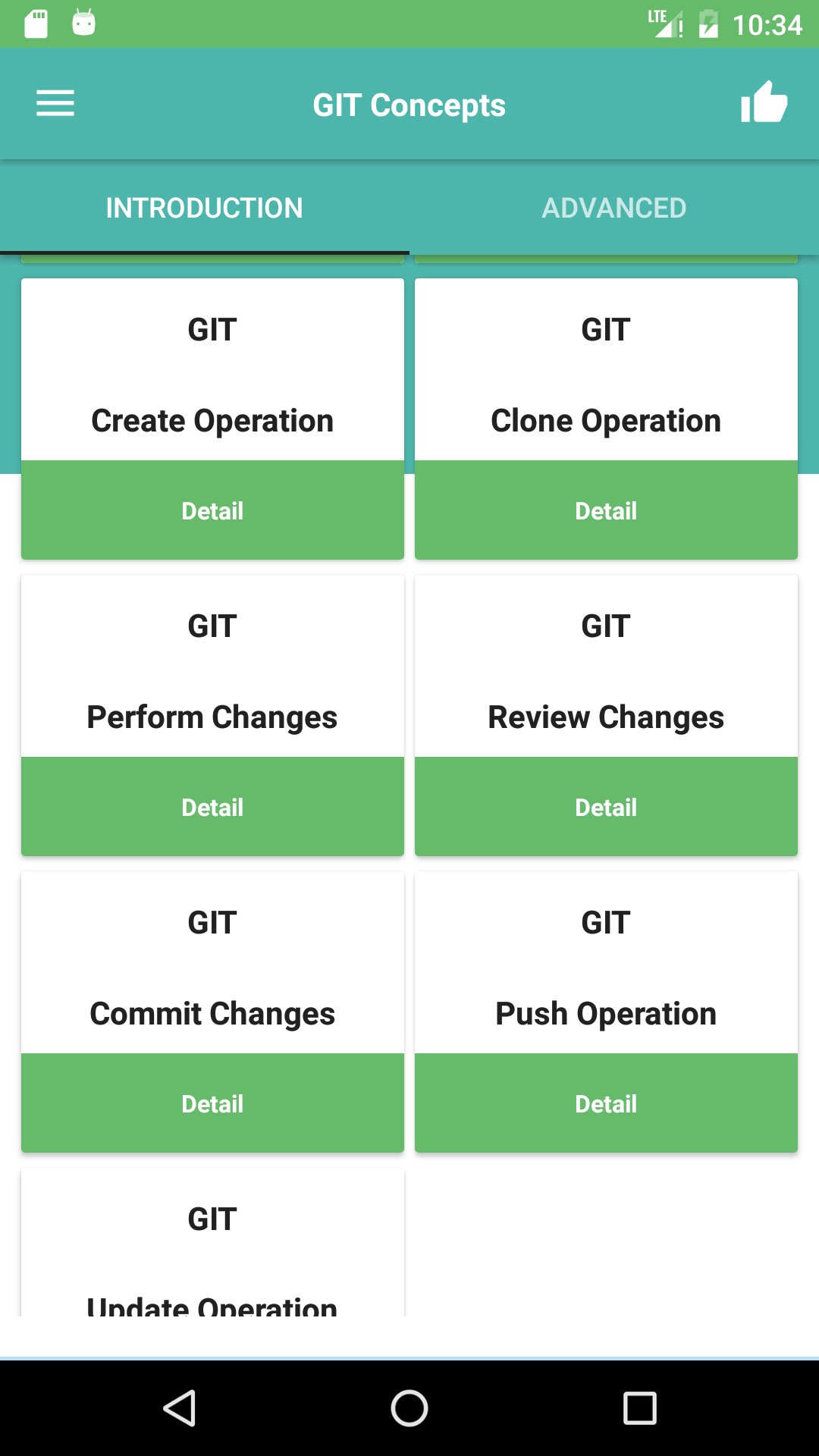
Task: Open Detail for Clone Operation
Action: (x=606, y=510)
